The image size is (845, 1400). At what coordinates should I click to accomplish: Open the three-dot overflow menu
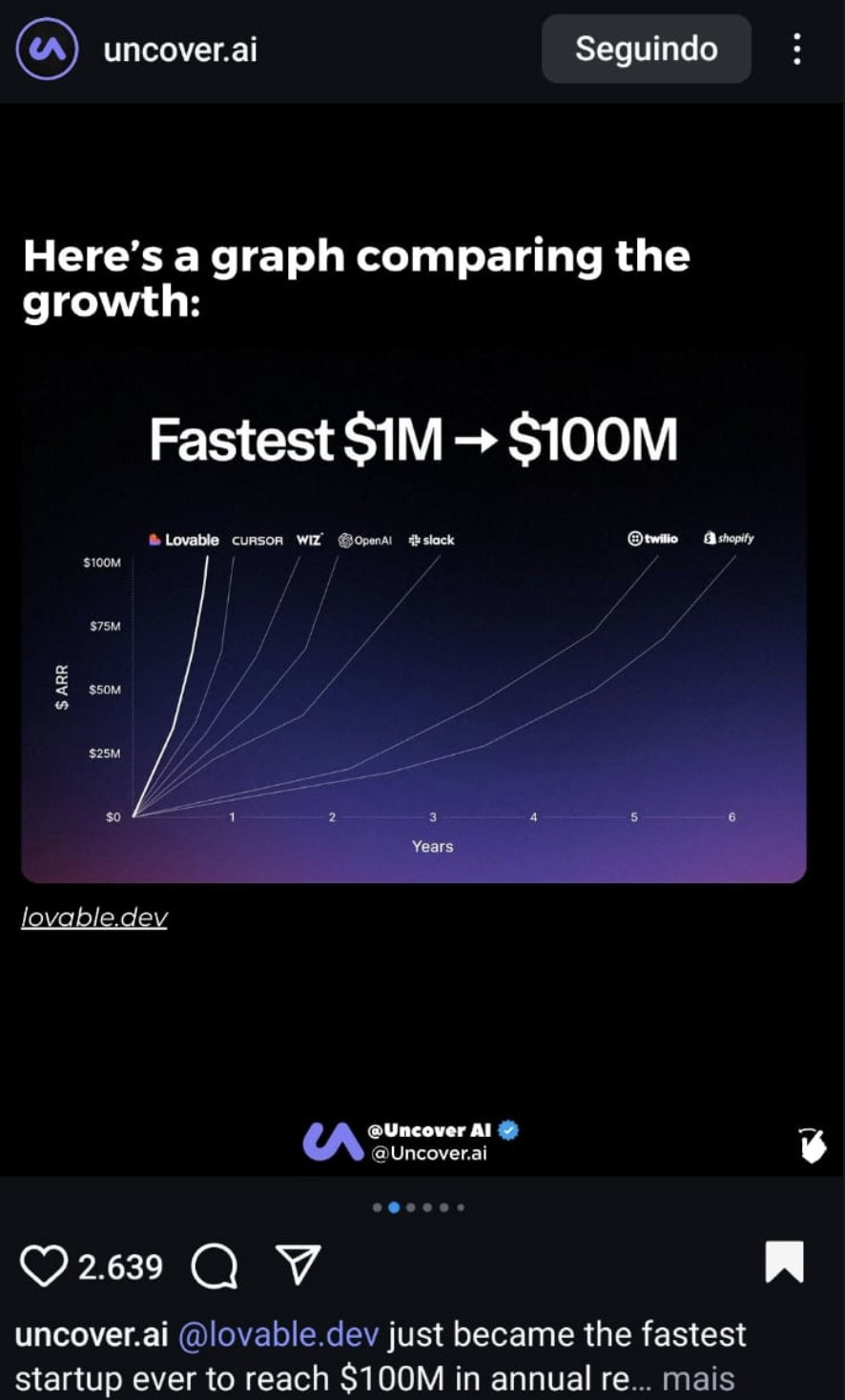coord(796,49)
